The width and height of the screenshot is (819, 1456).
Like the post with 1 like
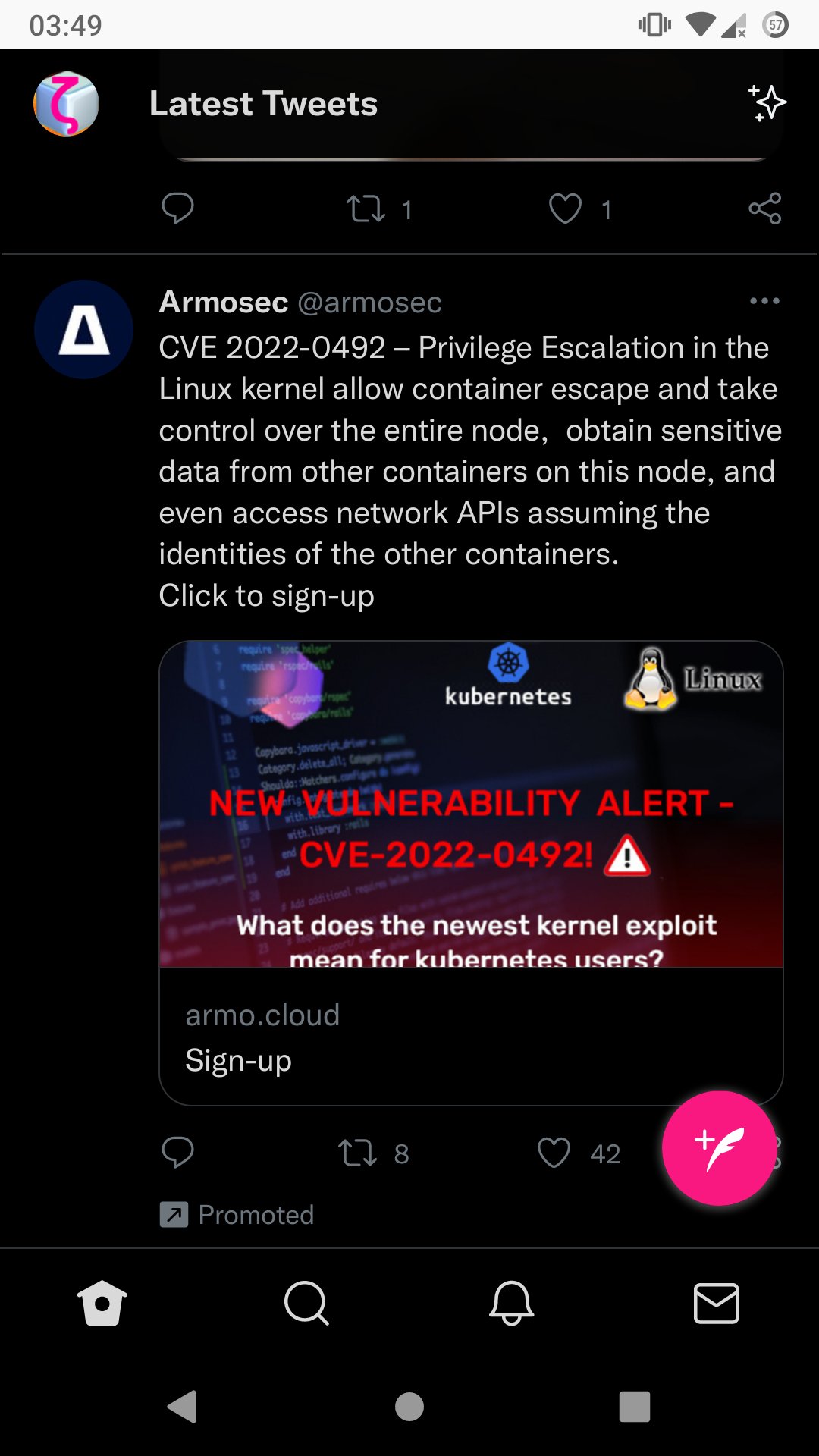pos(566,209)
